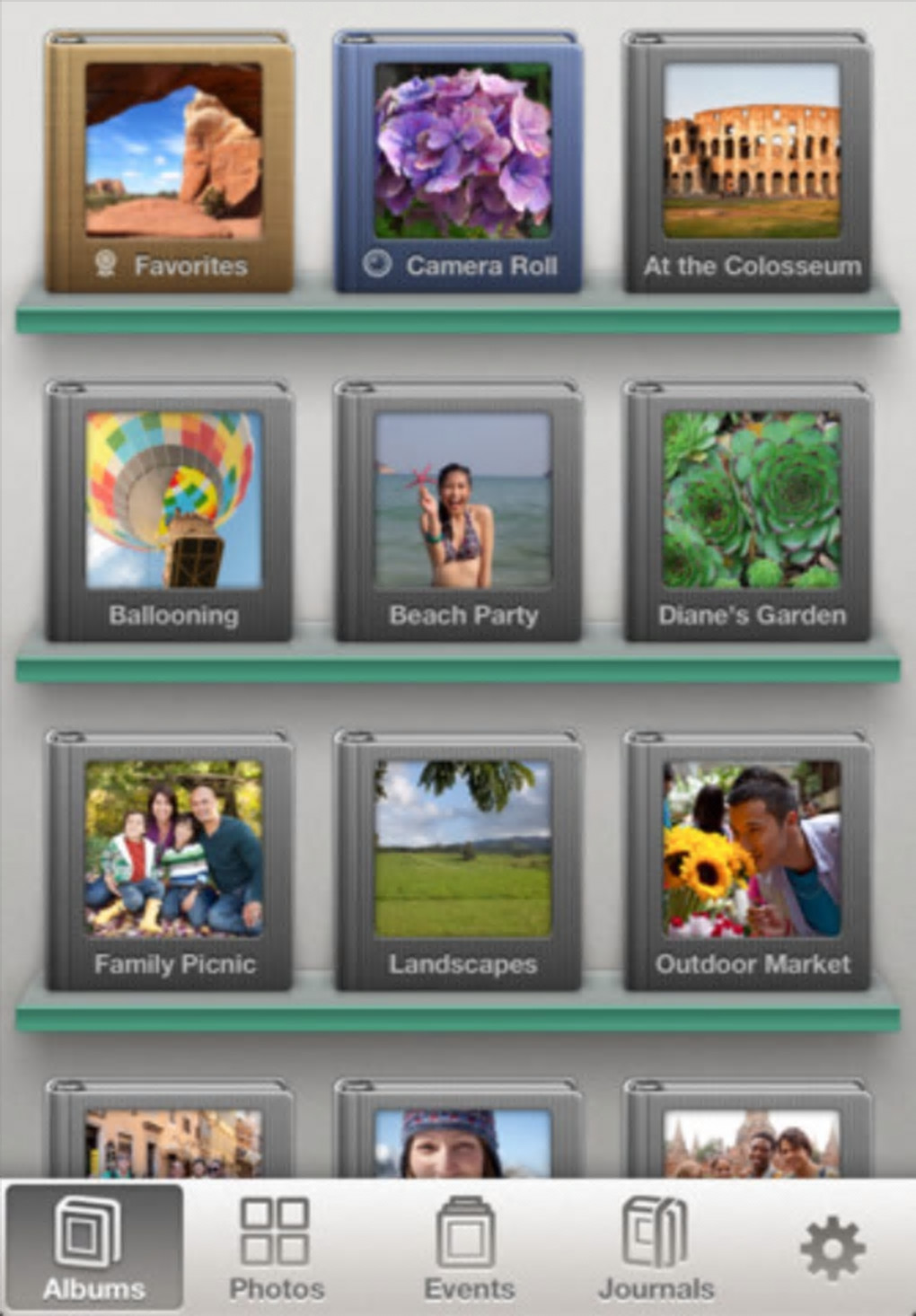Open the Outdoor Market album
Screen dimensions: 916x1316
pyautogui.click(x=749, y=860)
